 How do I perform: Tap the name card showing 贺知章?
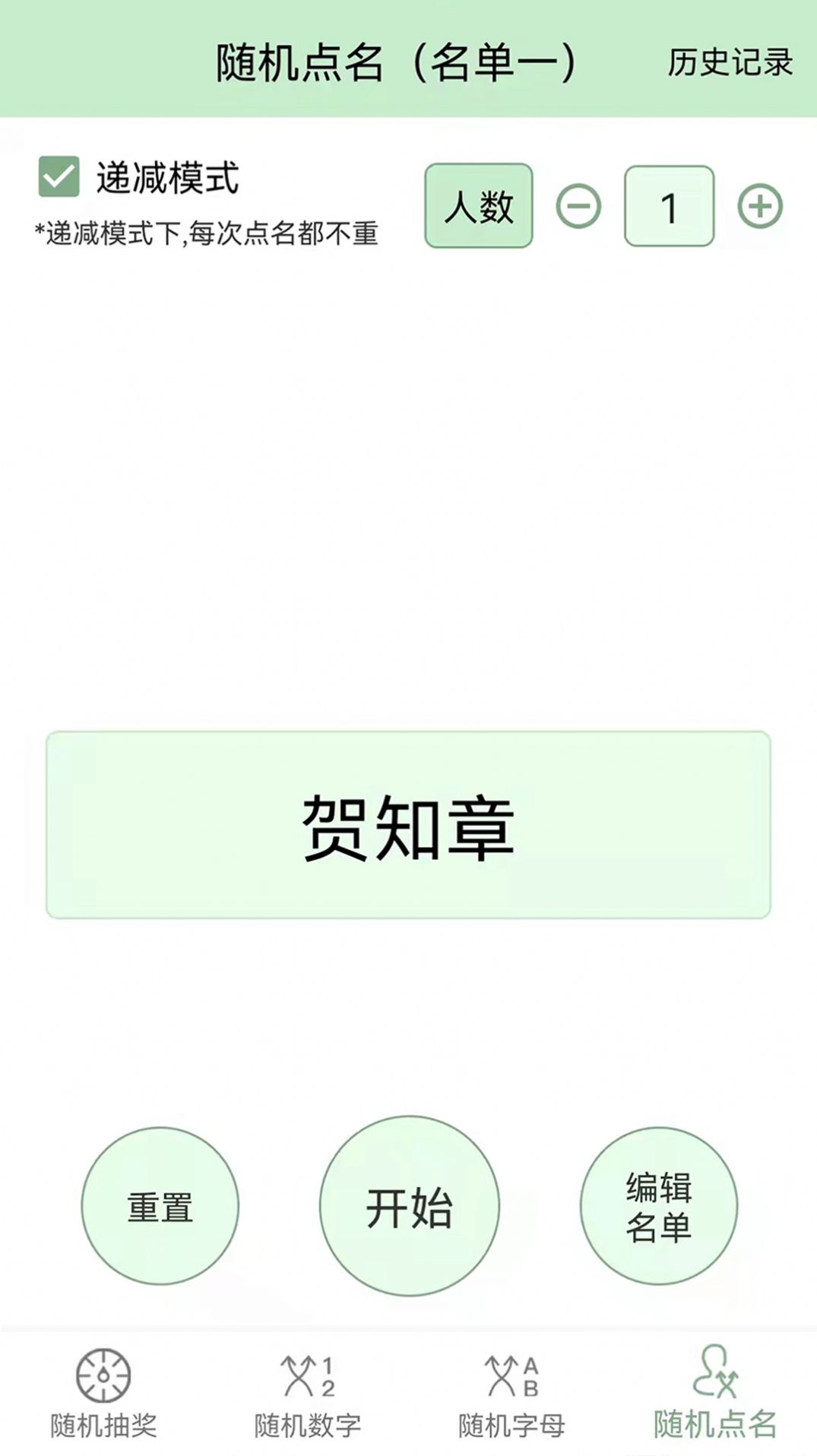coord(408,825)
